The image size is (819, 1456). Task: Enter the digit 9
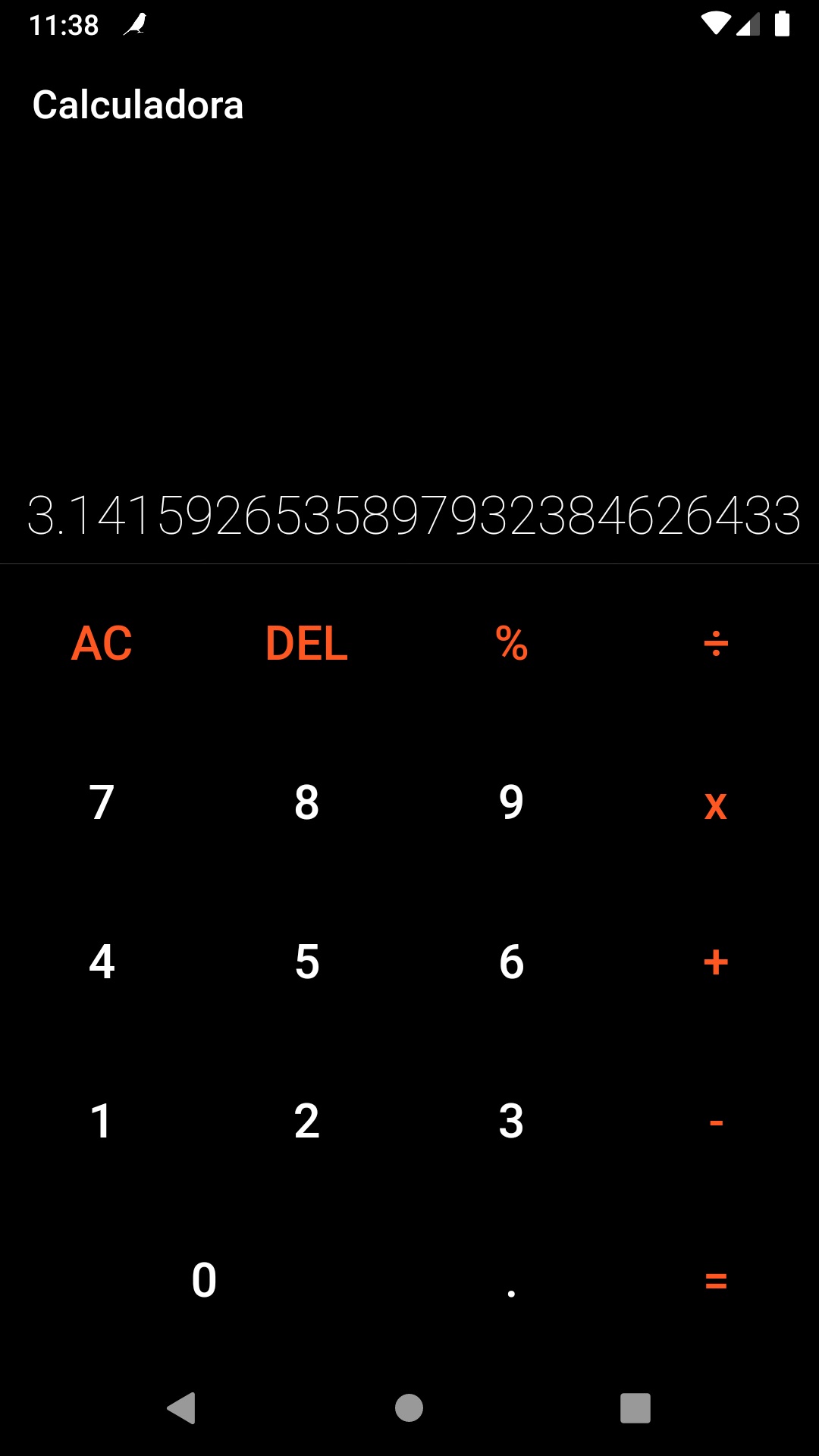point(511,802)
